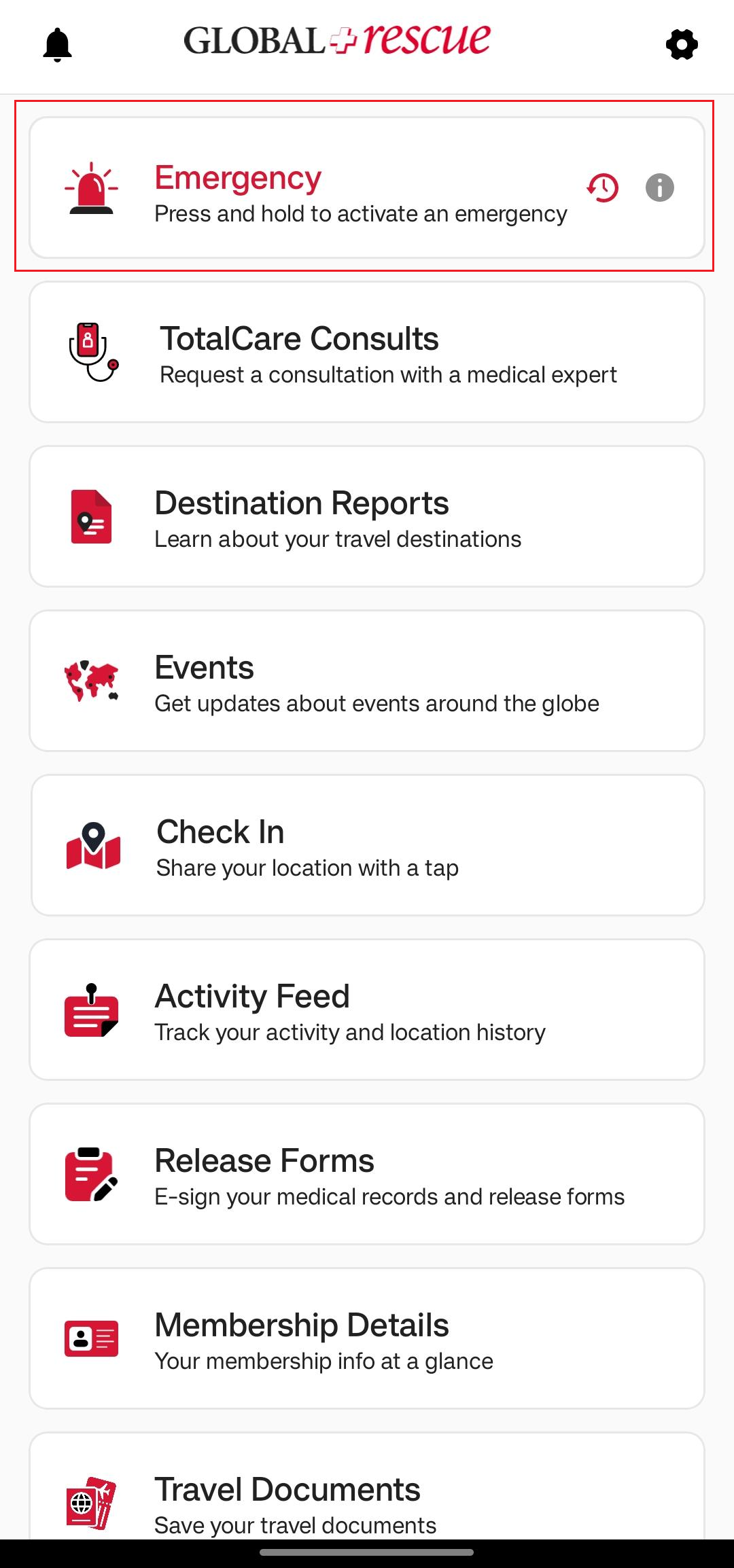734x1568 pixels.
Task: Open TotalCare Consults
Action: pyautogui.click(x=367, y=353)
